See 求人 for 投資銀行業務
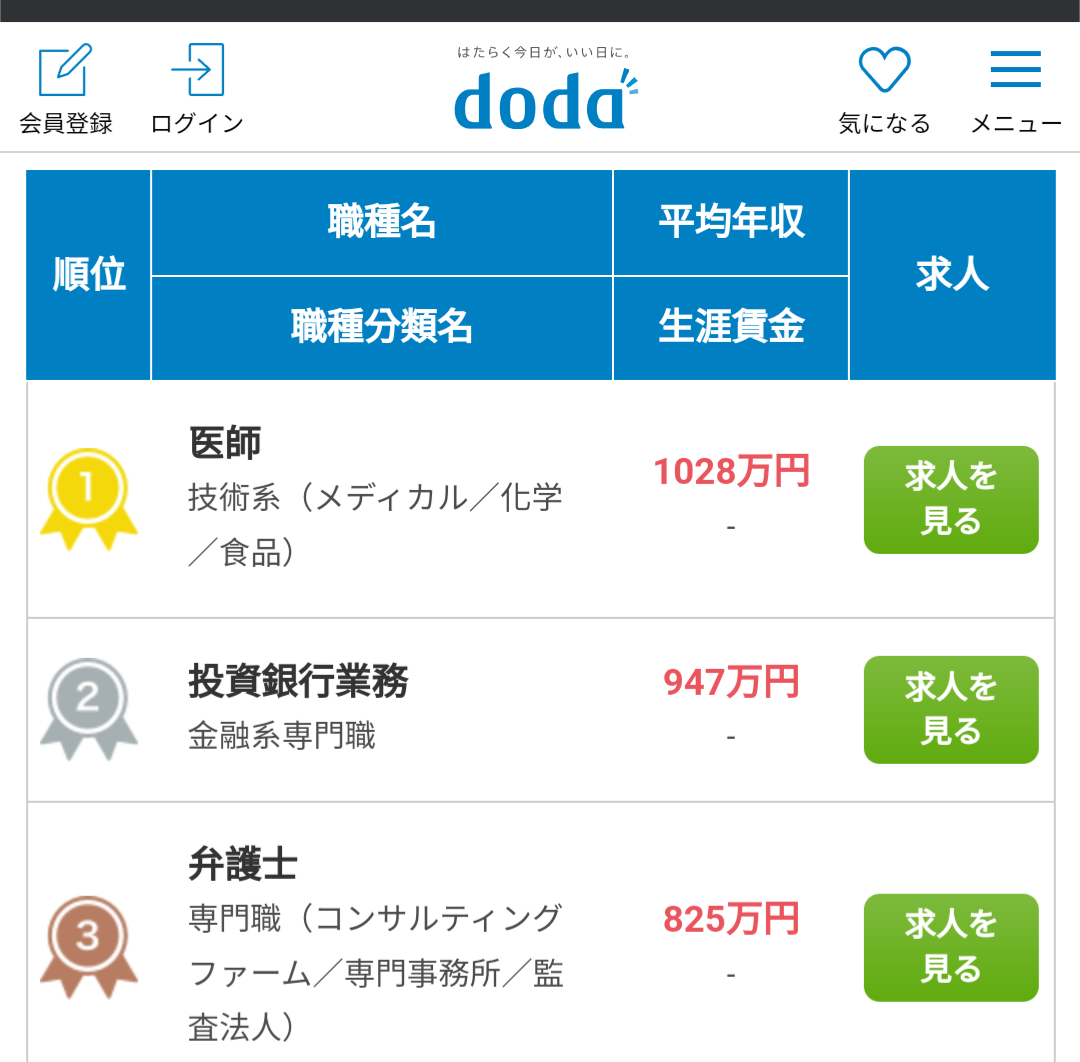Image resolution: width=1080 pixels, height=1062 pixels. tap(950, 709)
